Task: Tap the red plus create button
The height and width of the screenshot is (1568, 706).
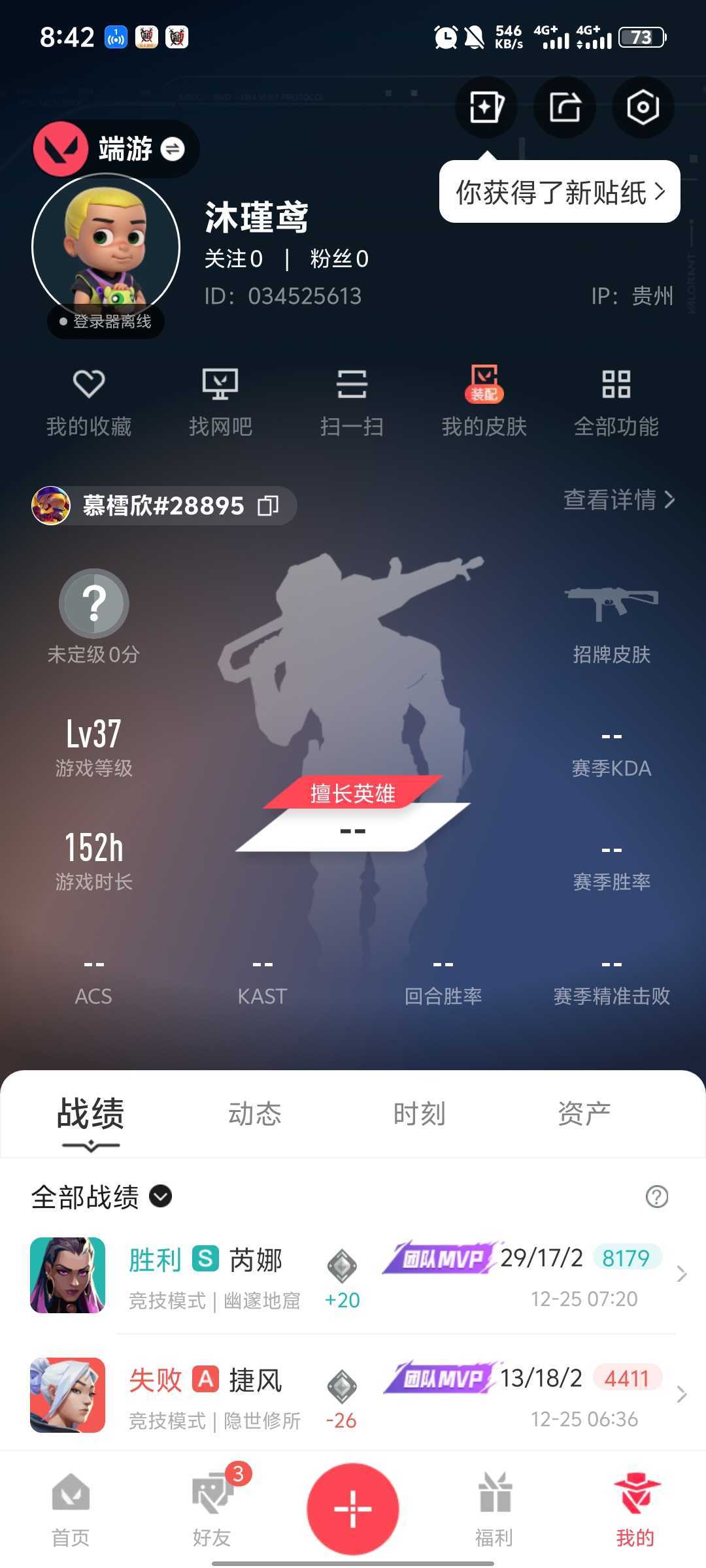Action: 353,1509
